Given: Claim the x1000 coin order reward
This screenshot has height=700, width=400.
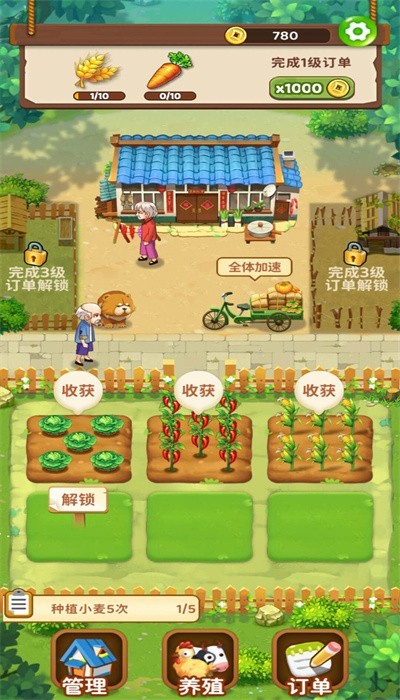Looking at the screenshot, I should 312,88.
